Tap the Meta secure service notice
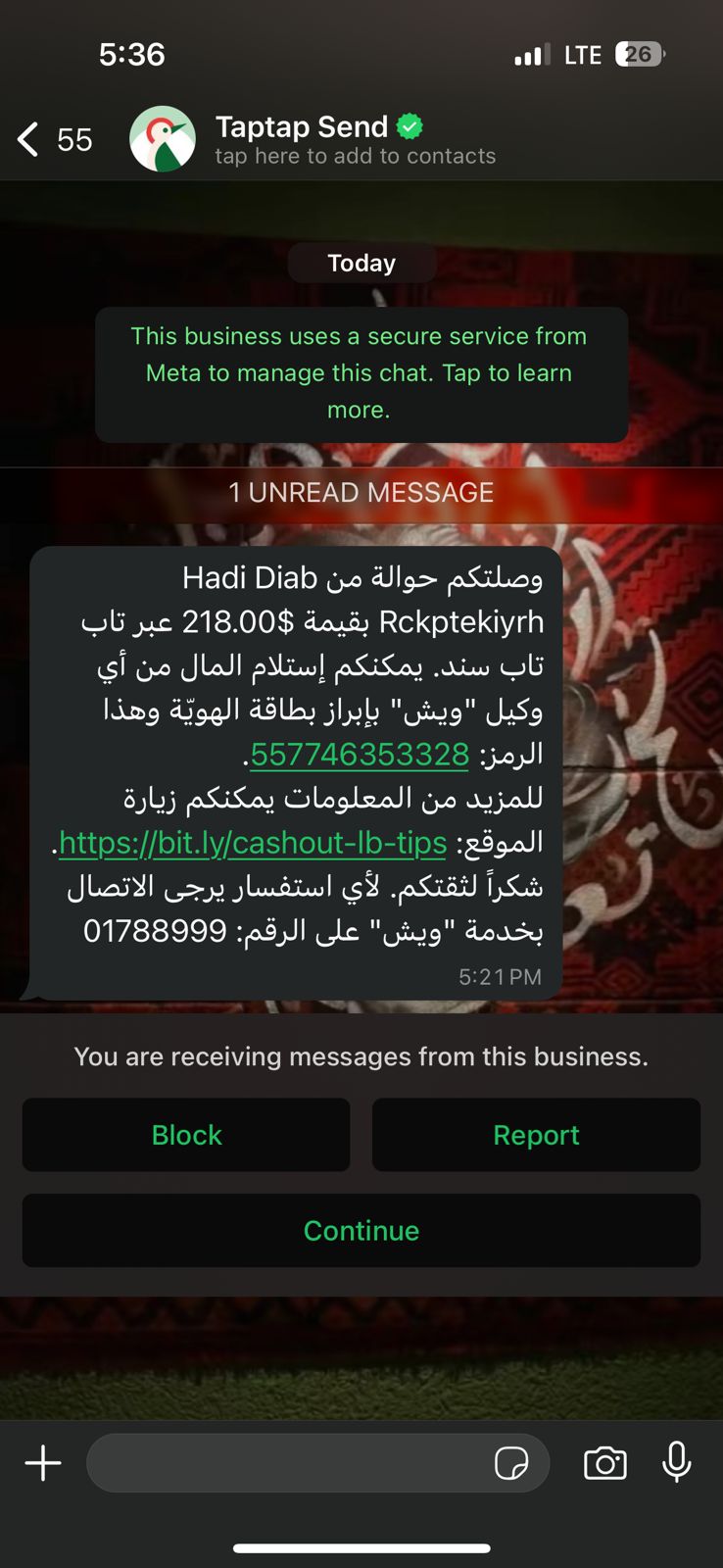Image resolution: width=723 pixels, height=1568 pixels. [361, 373]
